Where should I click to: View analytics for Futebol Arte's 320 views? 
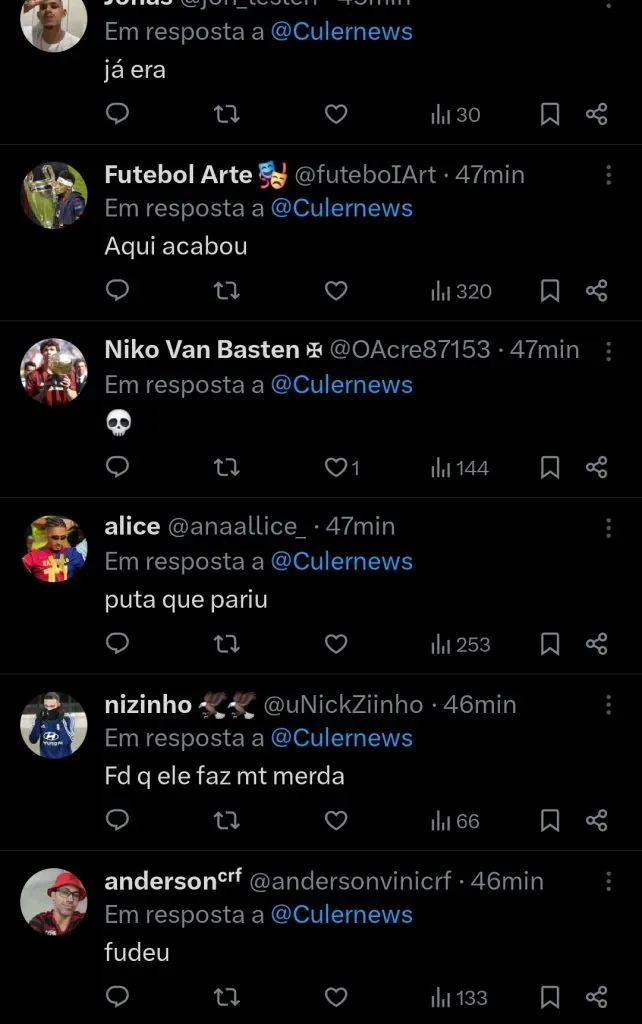tap(461, 291)
